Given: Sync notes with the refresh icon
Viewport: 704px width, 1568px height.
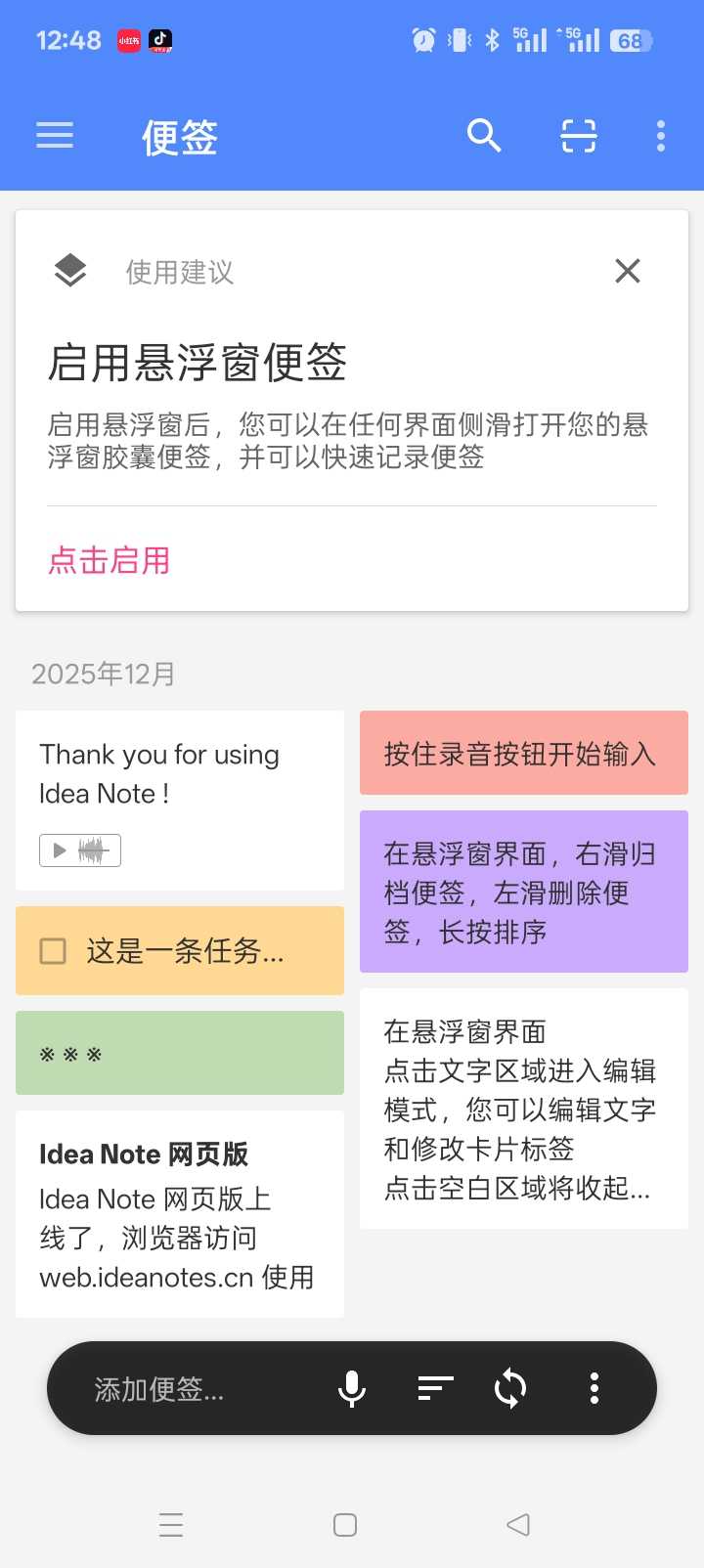Looking at the screenshot, I should (510, 1388).
